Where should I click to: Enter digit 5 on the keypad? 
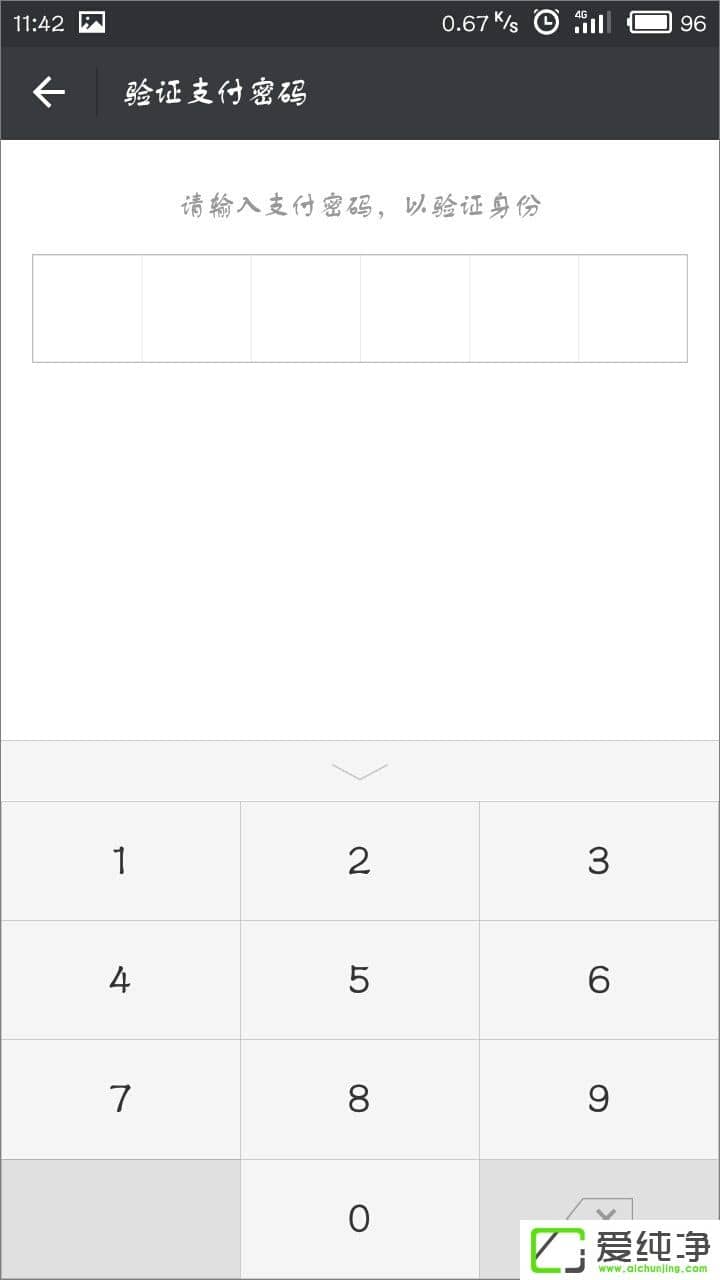pyautogui.click(x=360, y=980)
